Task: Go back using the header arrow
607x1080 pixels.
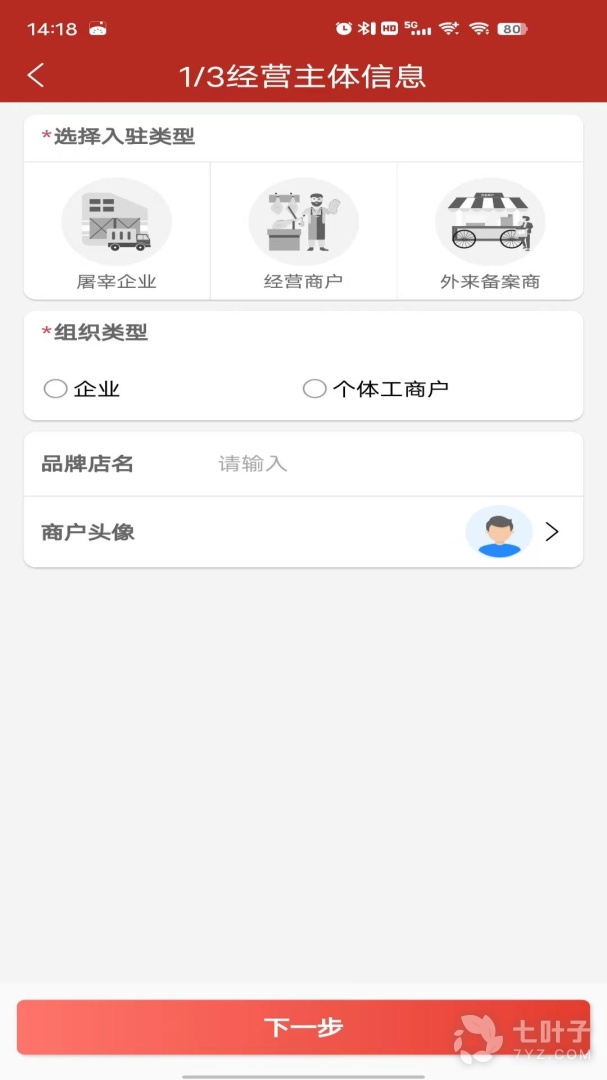Action: (x=36, y=76)
